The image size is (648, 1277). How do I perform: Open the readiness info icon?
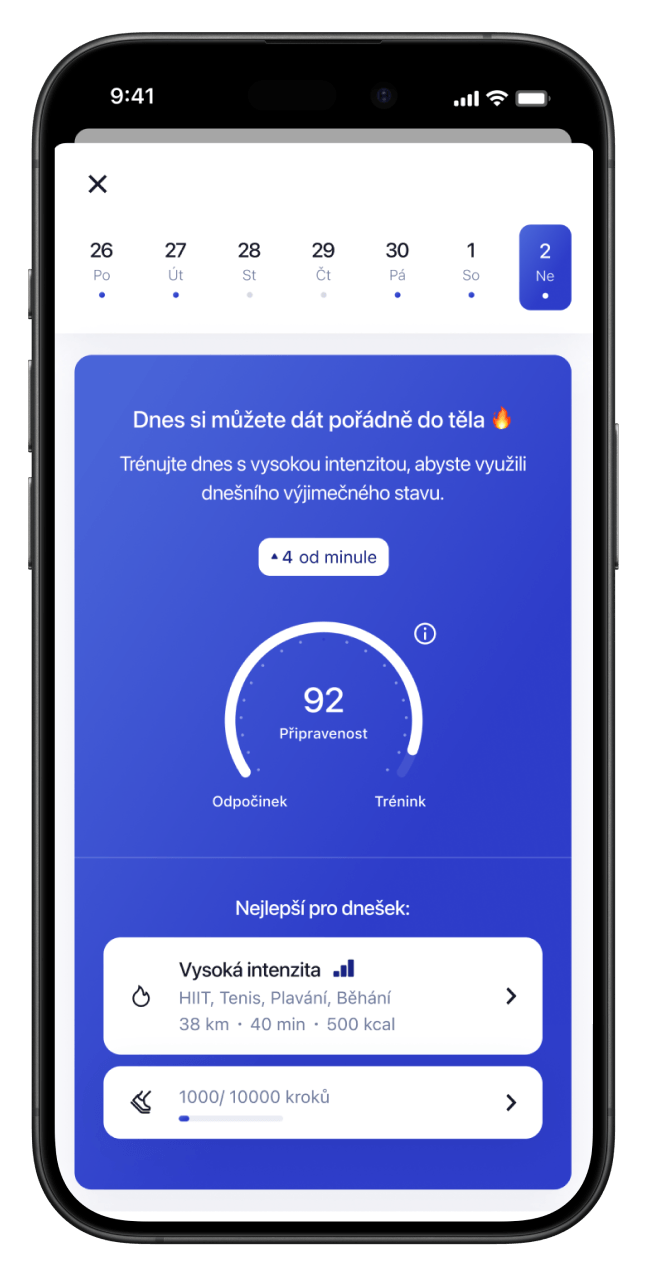click(x=425, y=634)
